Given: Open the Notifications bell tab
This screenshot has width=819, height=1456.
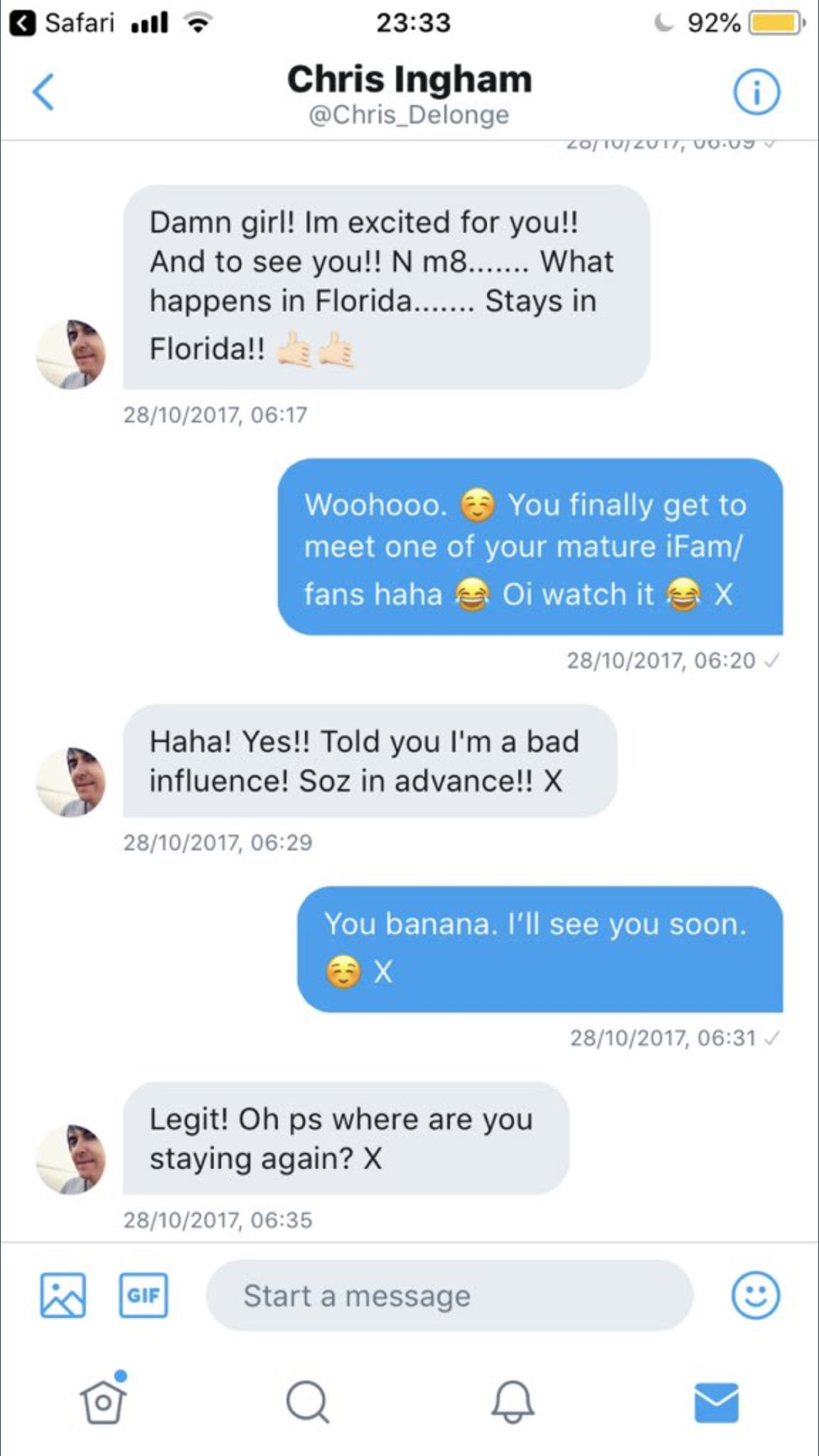Looking at the screenshot, I should 512,1402.
